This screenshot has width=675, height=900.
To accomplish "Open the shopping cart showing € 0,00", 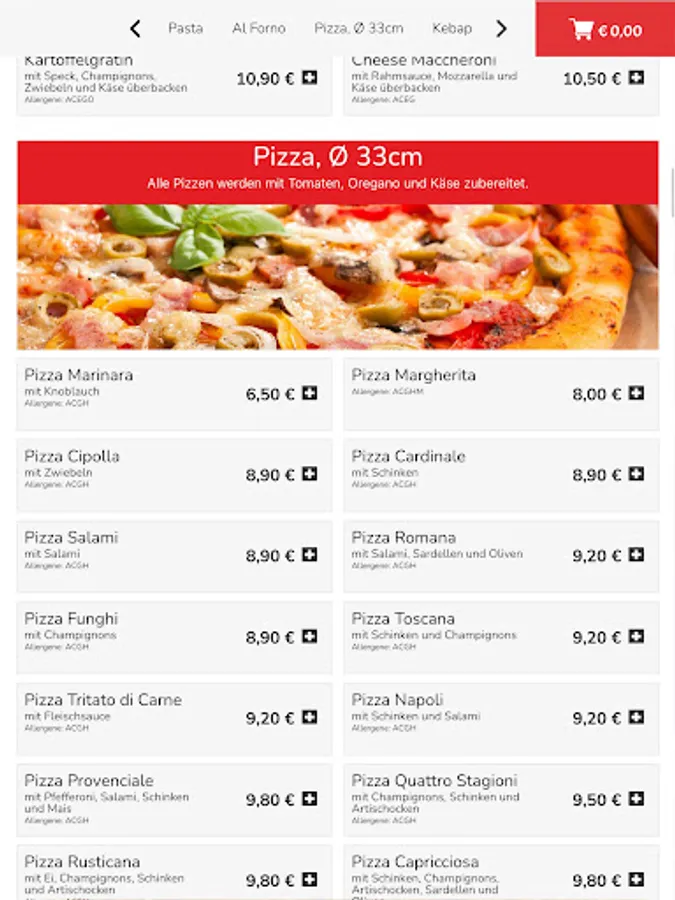I will [605, 30].
